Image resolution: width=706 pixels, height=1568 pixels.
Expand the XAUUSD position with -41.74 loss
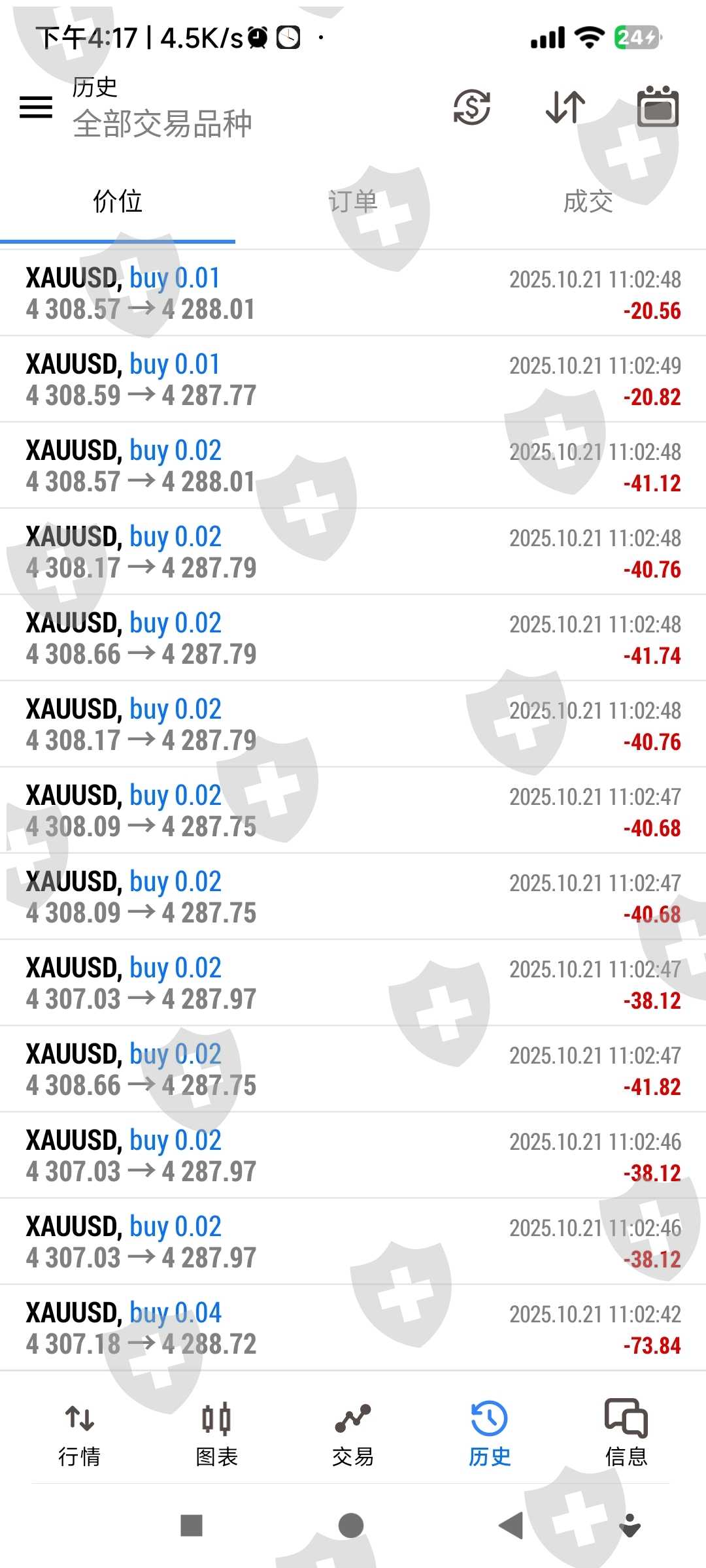353,638
